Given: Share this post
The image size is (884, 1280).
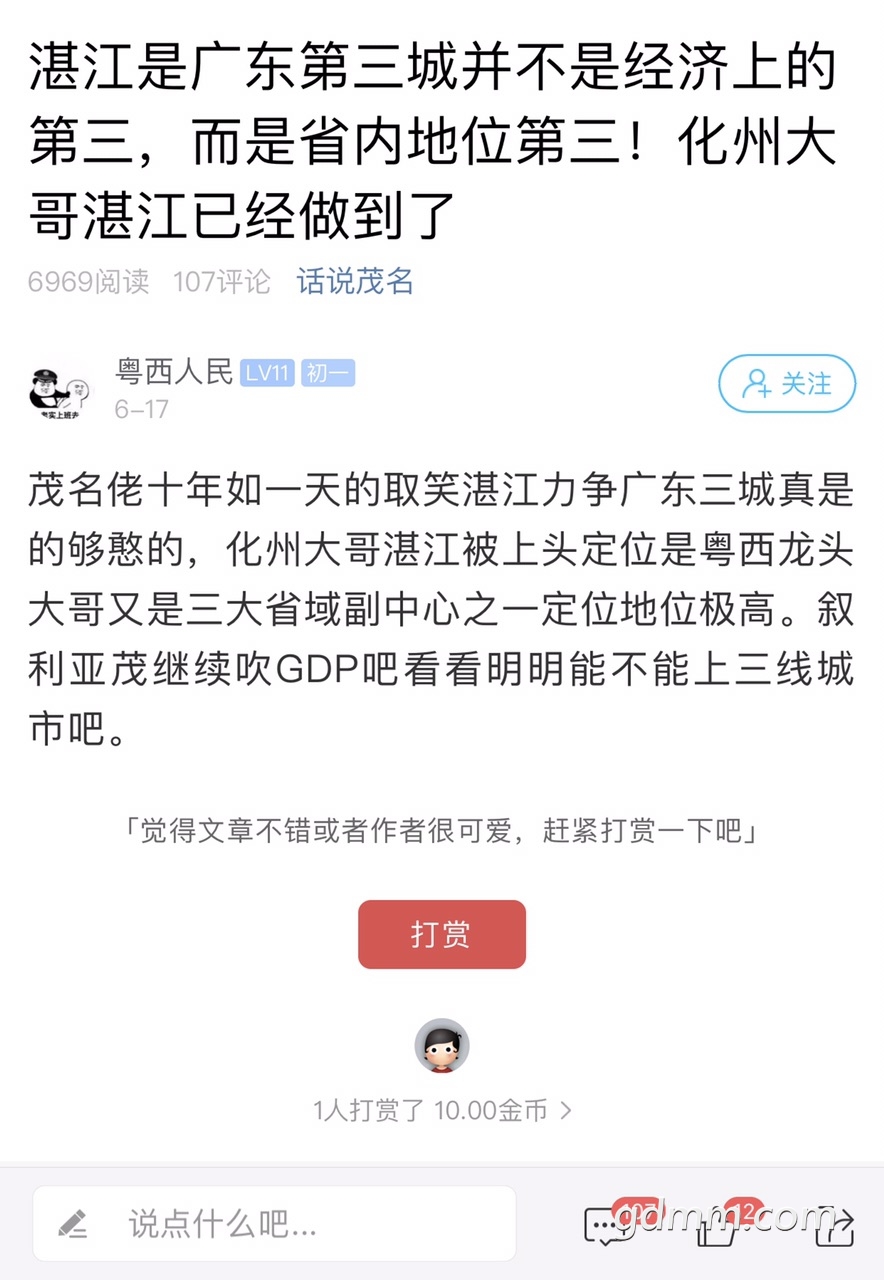Looking at the screenshot, I should 834,1226.
